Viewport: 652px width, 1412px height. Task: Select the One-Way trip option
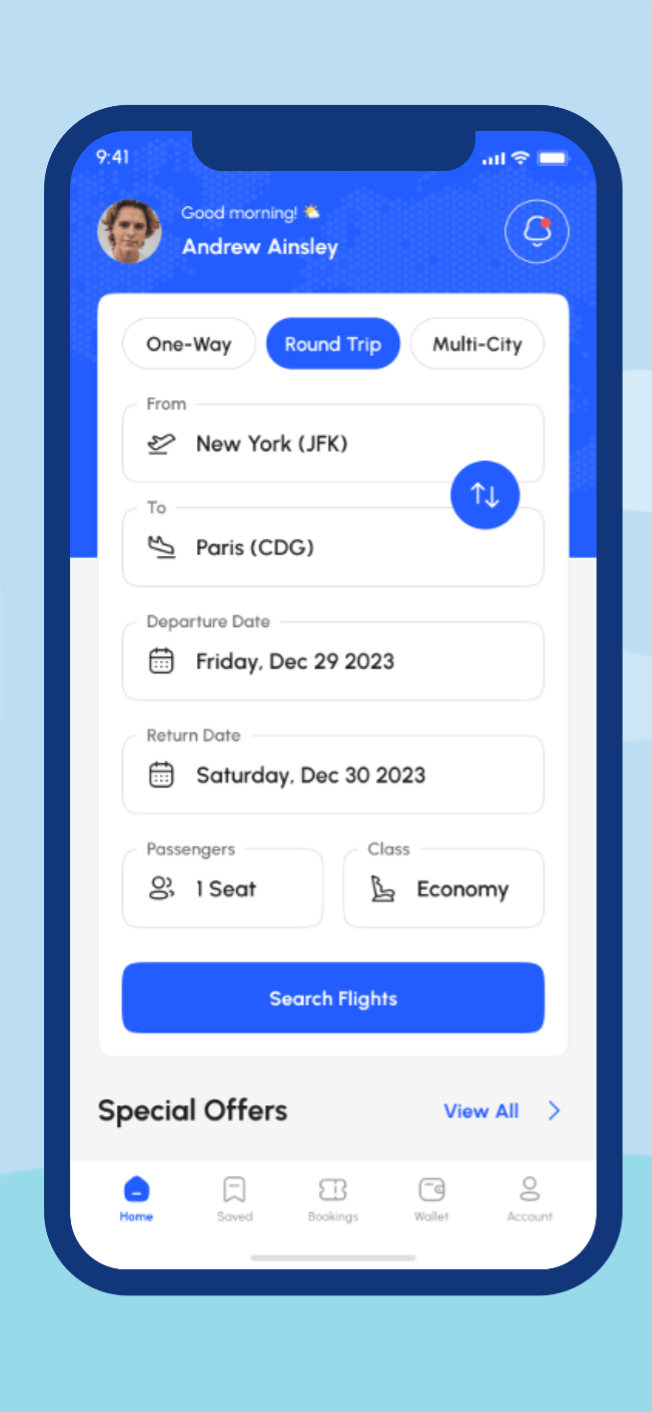(188, 345)
